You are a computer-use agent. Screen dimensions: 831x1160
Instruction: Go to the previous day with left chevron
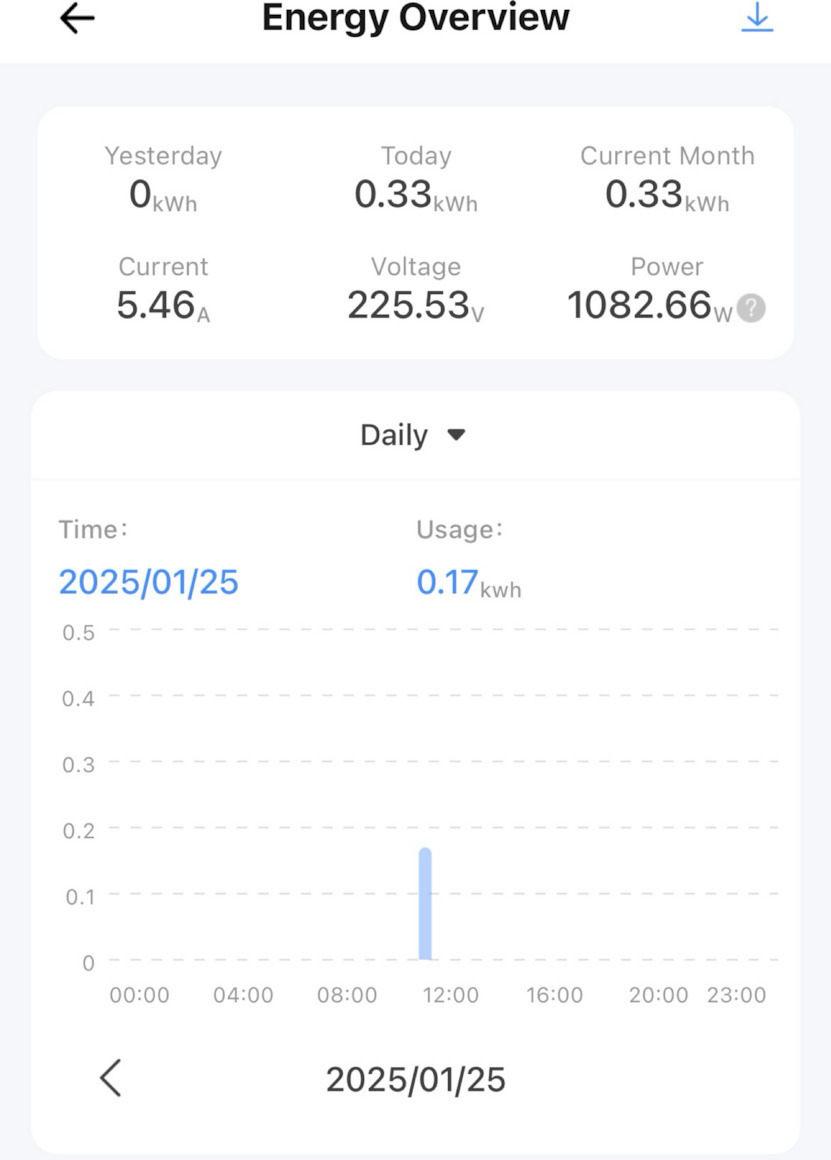point(110,1078)
